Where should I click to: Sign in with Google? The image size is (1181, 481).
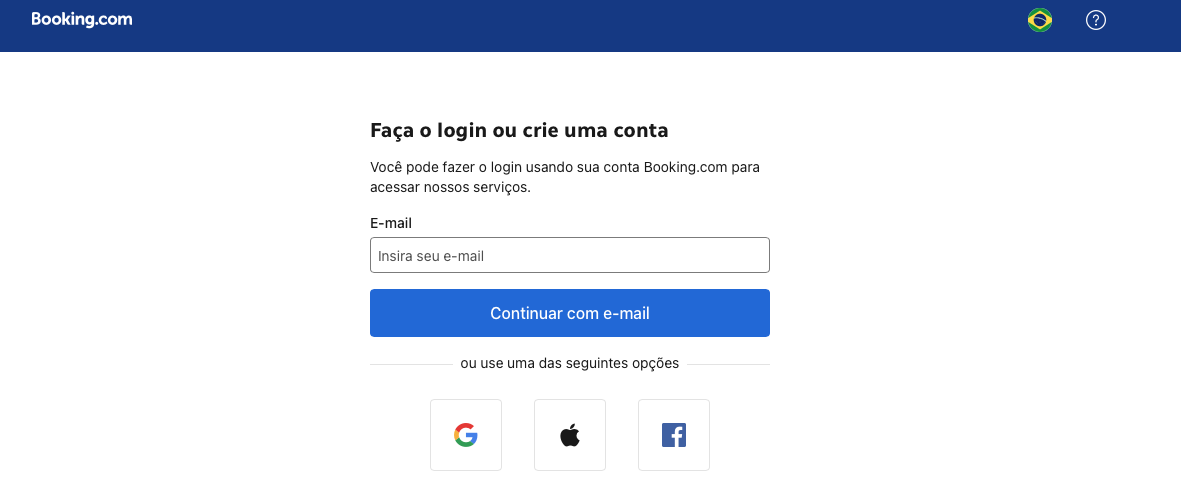pos(466,435)
